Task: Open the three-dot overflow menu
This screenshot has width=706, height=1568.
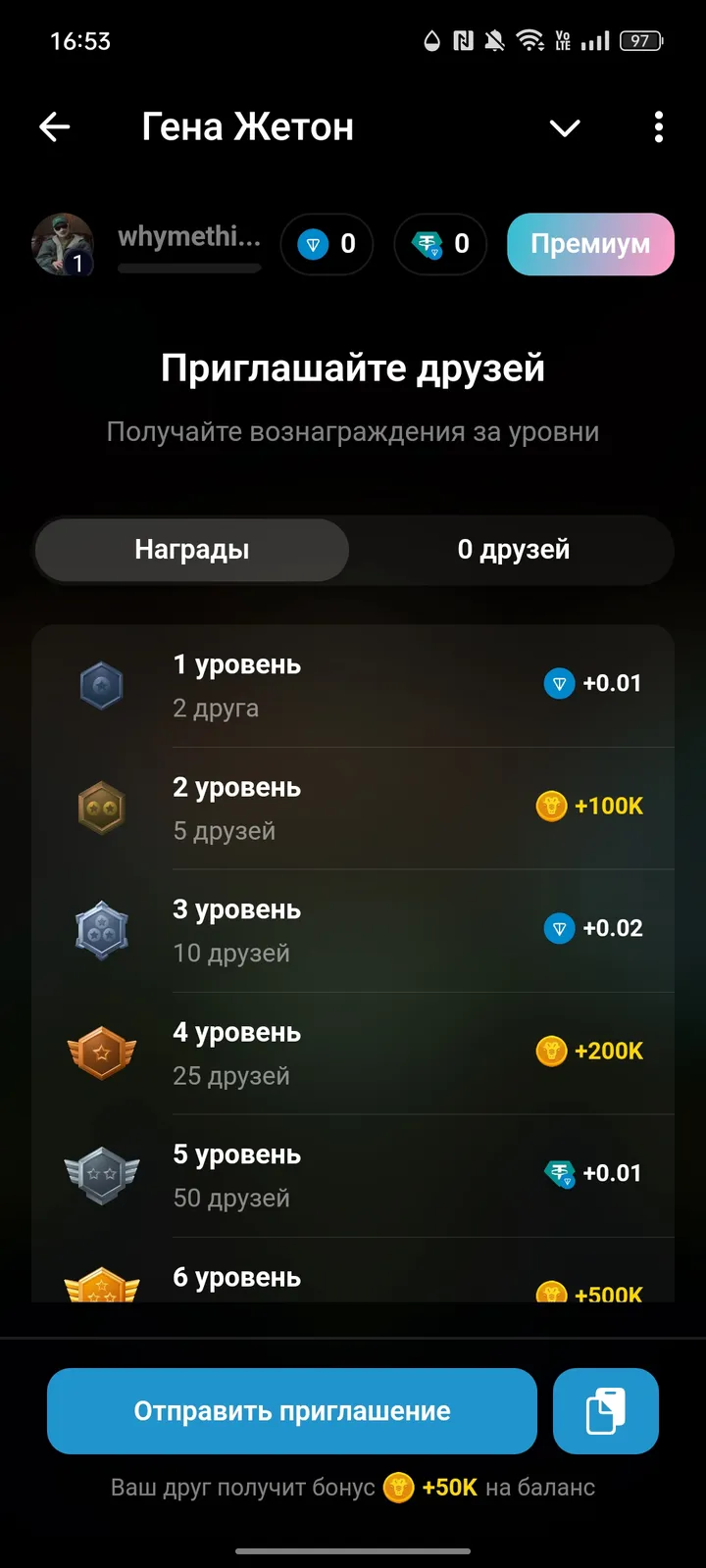Action: coord(658,126)
